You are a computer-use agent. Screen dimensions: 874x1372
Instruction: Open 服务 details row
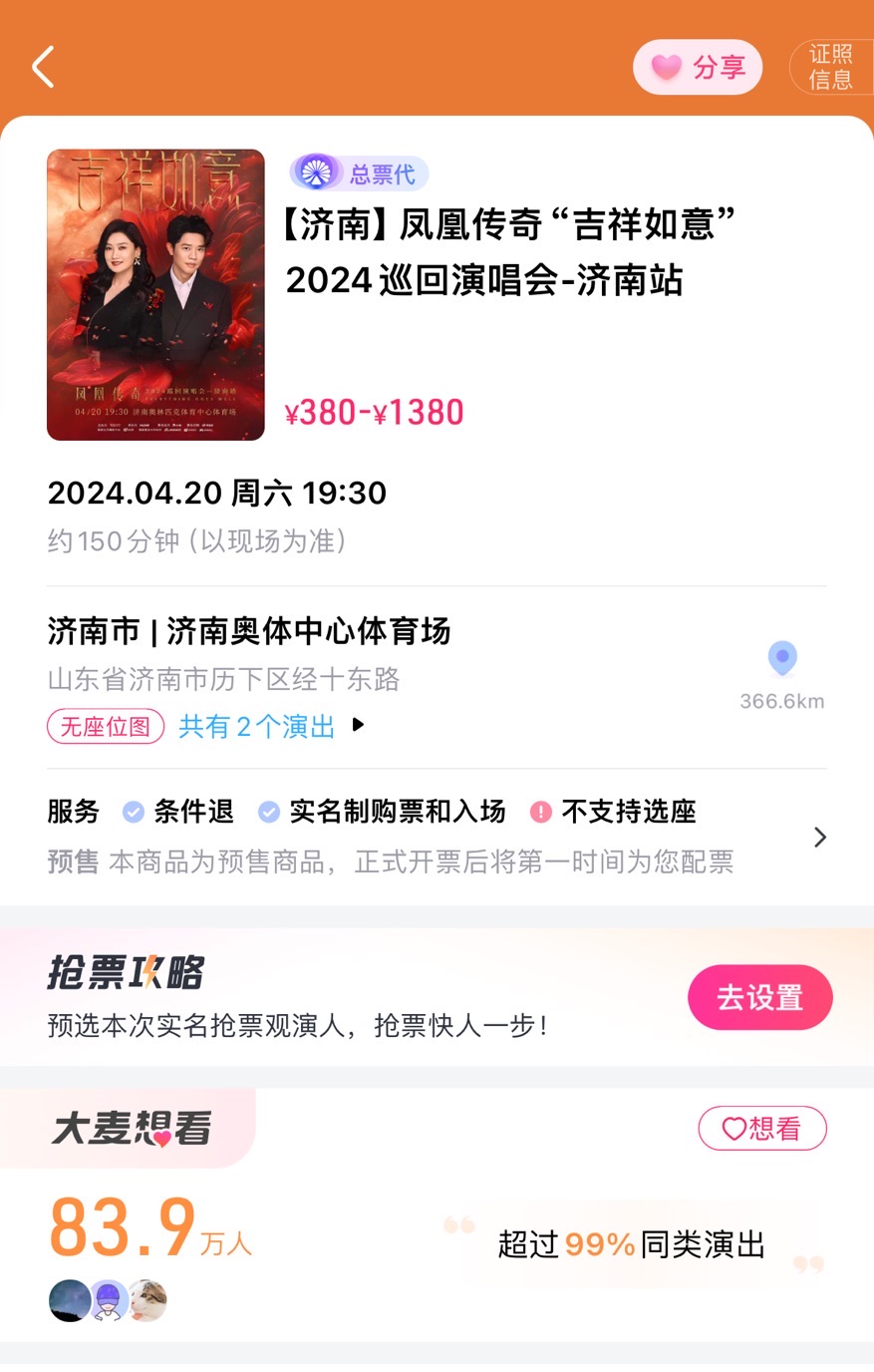tap(819, 837)
